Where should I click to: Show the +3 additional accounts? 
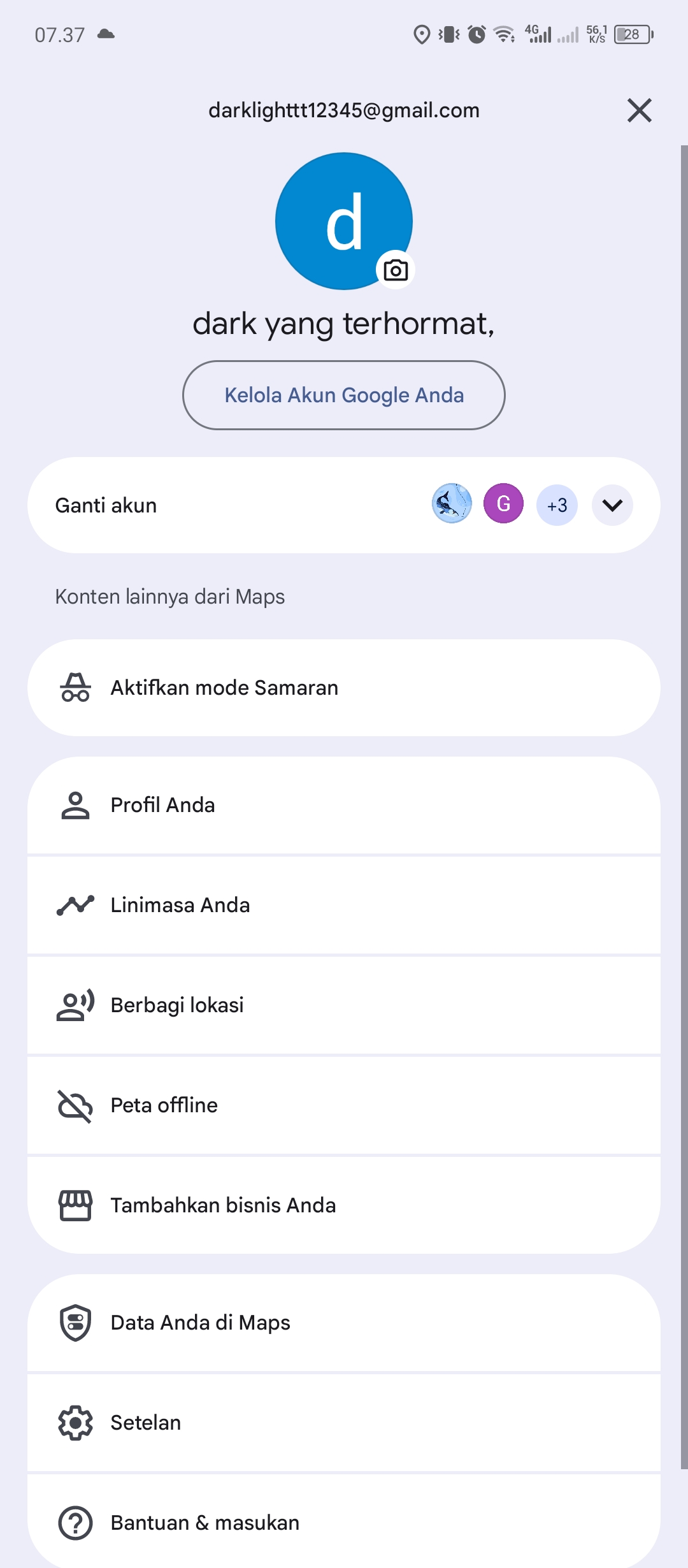coord(557,505)
